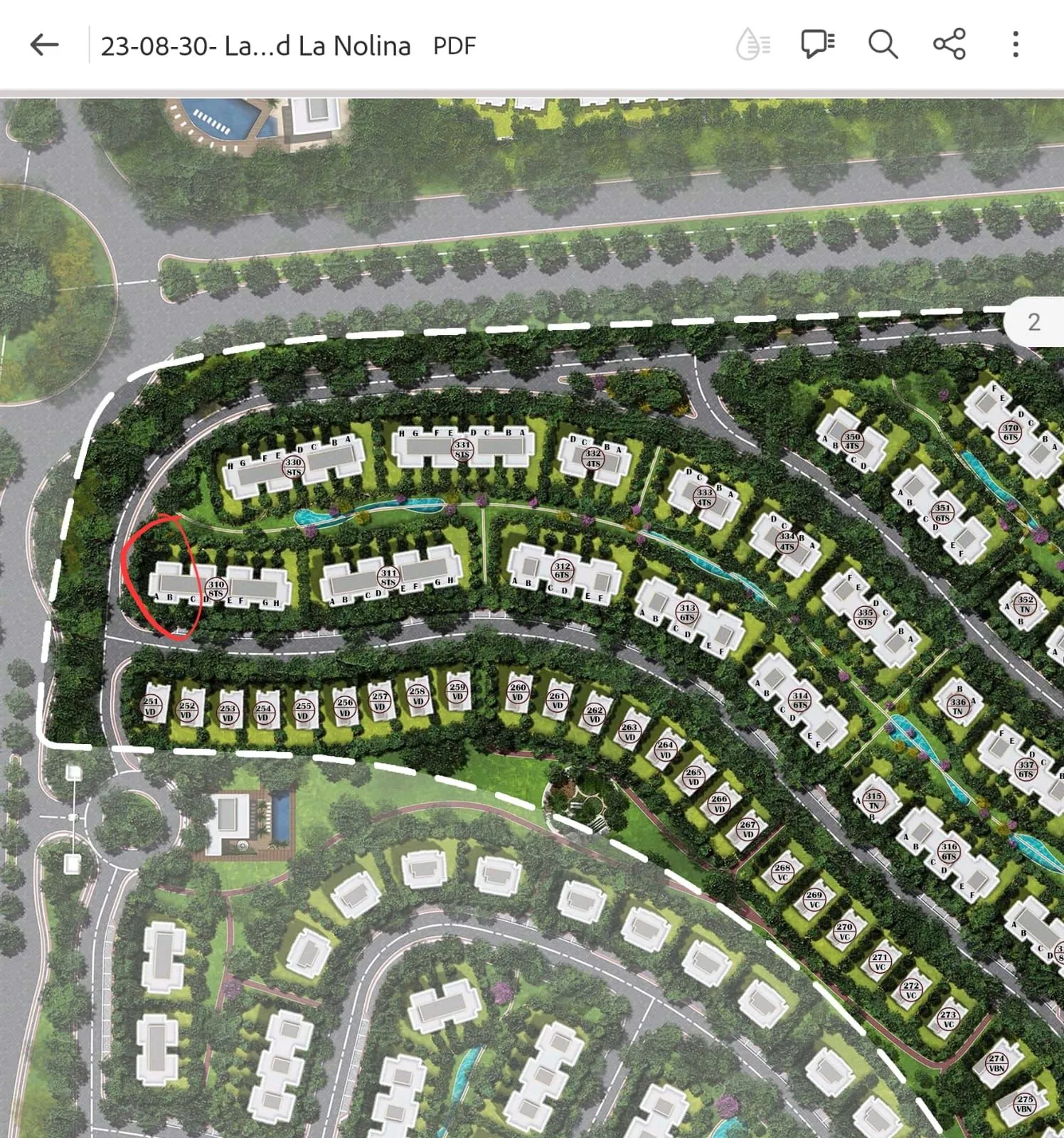Share the La Nolina PDF
Viewport: 1064px width, 1138px height.
949,45
